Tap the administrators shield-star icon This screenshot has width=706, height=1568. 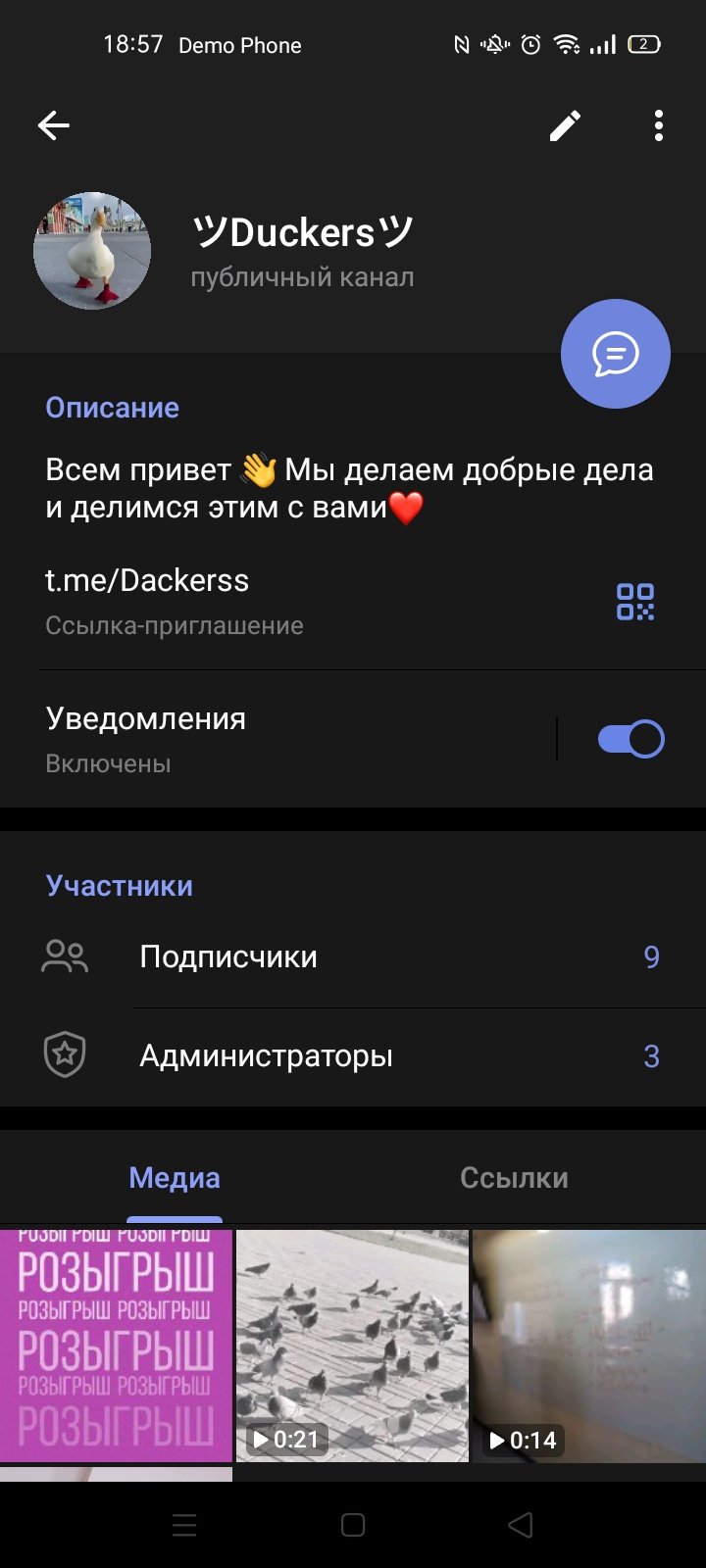coord(64,1054)
